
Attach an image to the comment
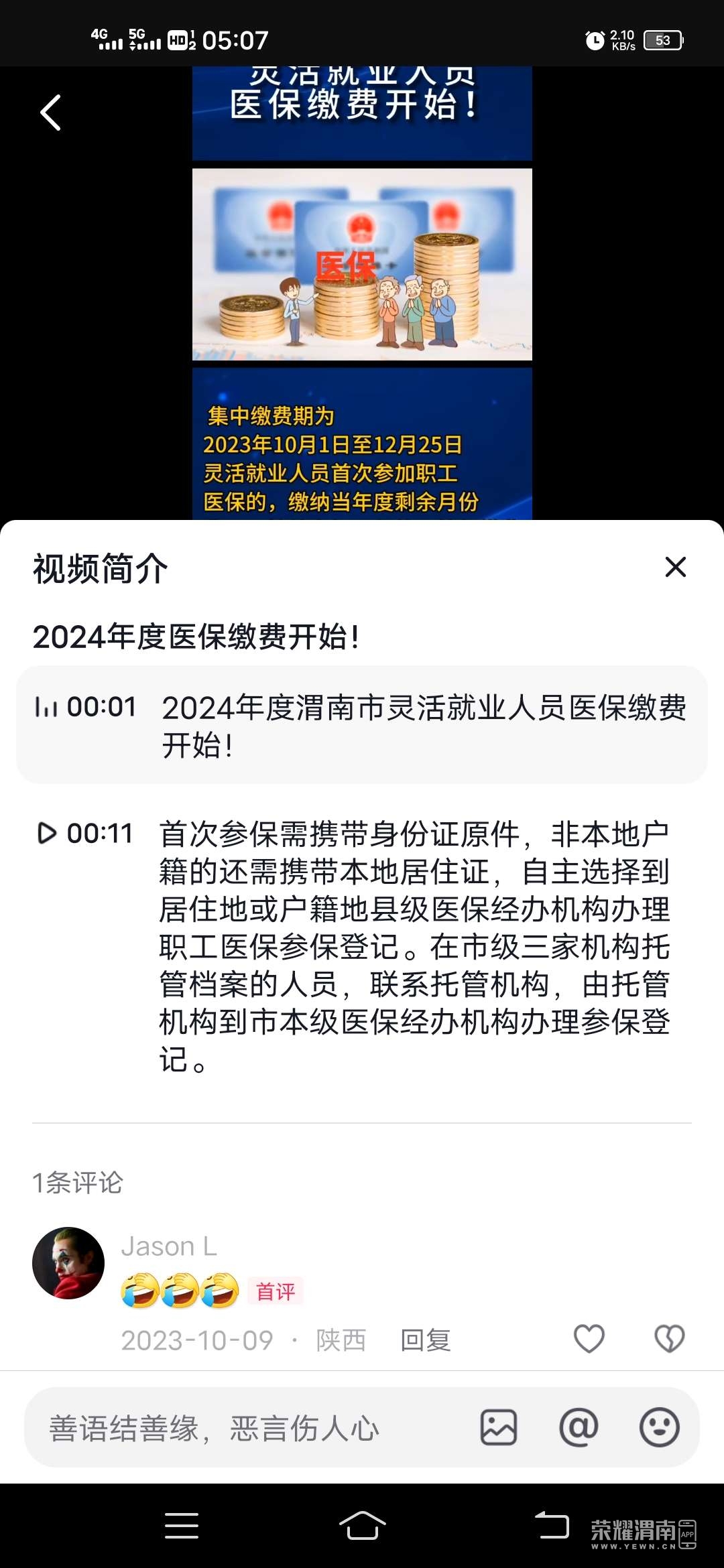(499, 1427)
